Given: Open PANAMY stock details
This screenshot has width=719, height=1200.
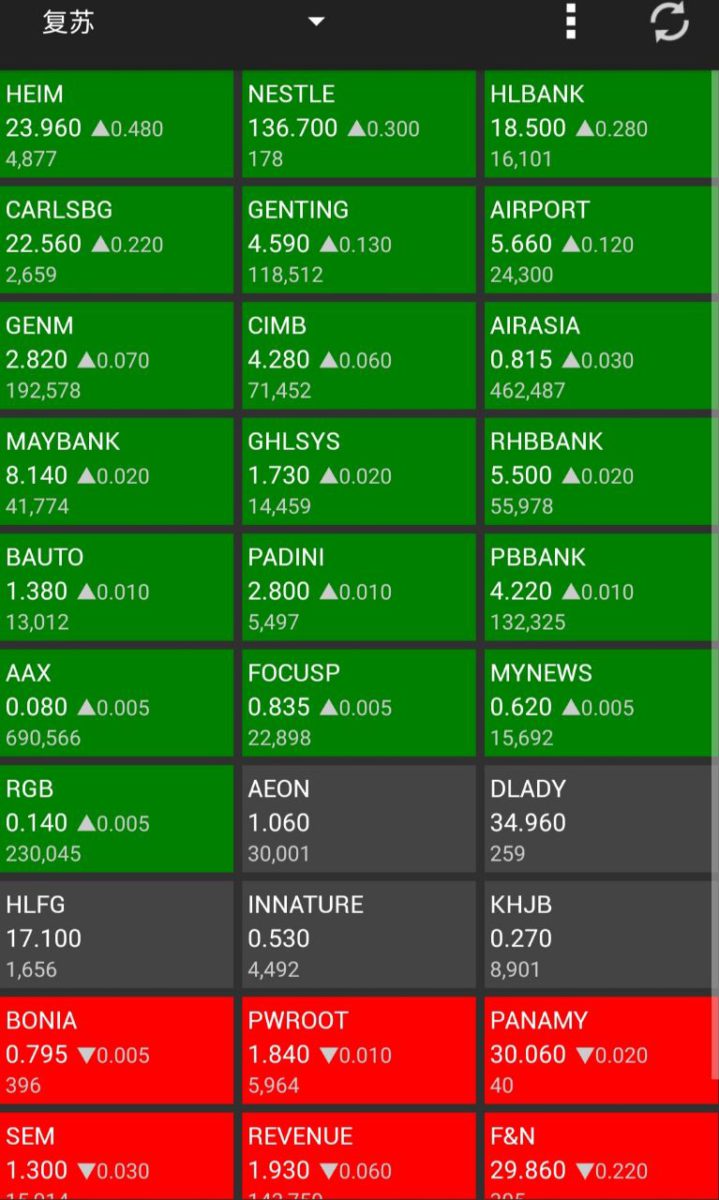Looking at the screenshot, I should (597, 1050).
